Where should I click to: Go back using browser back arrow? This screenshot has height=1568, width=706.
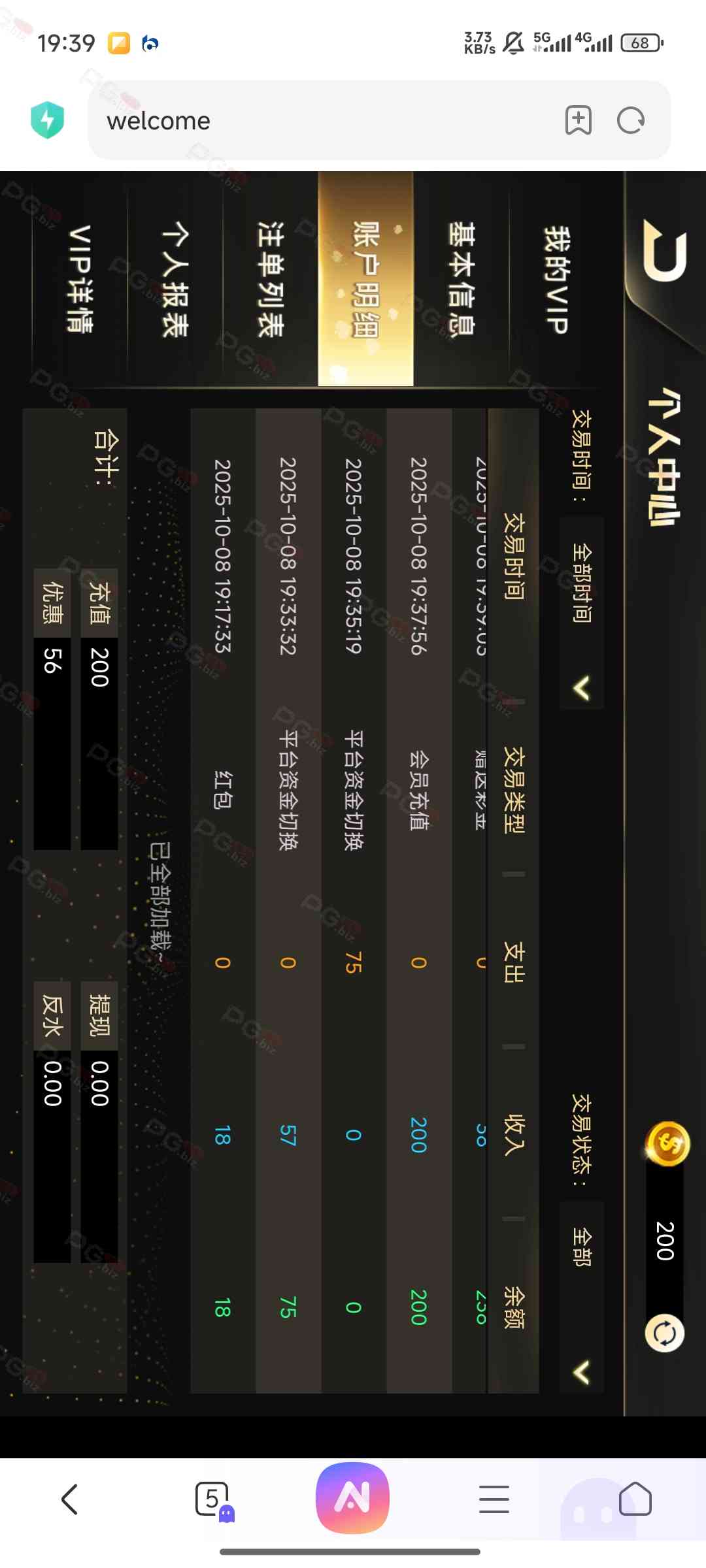tap(70, 1499)
